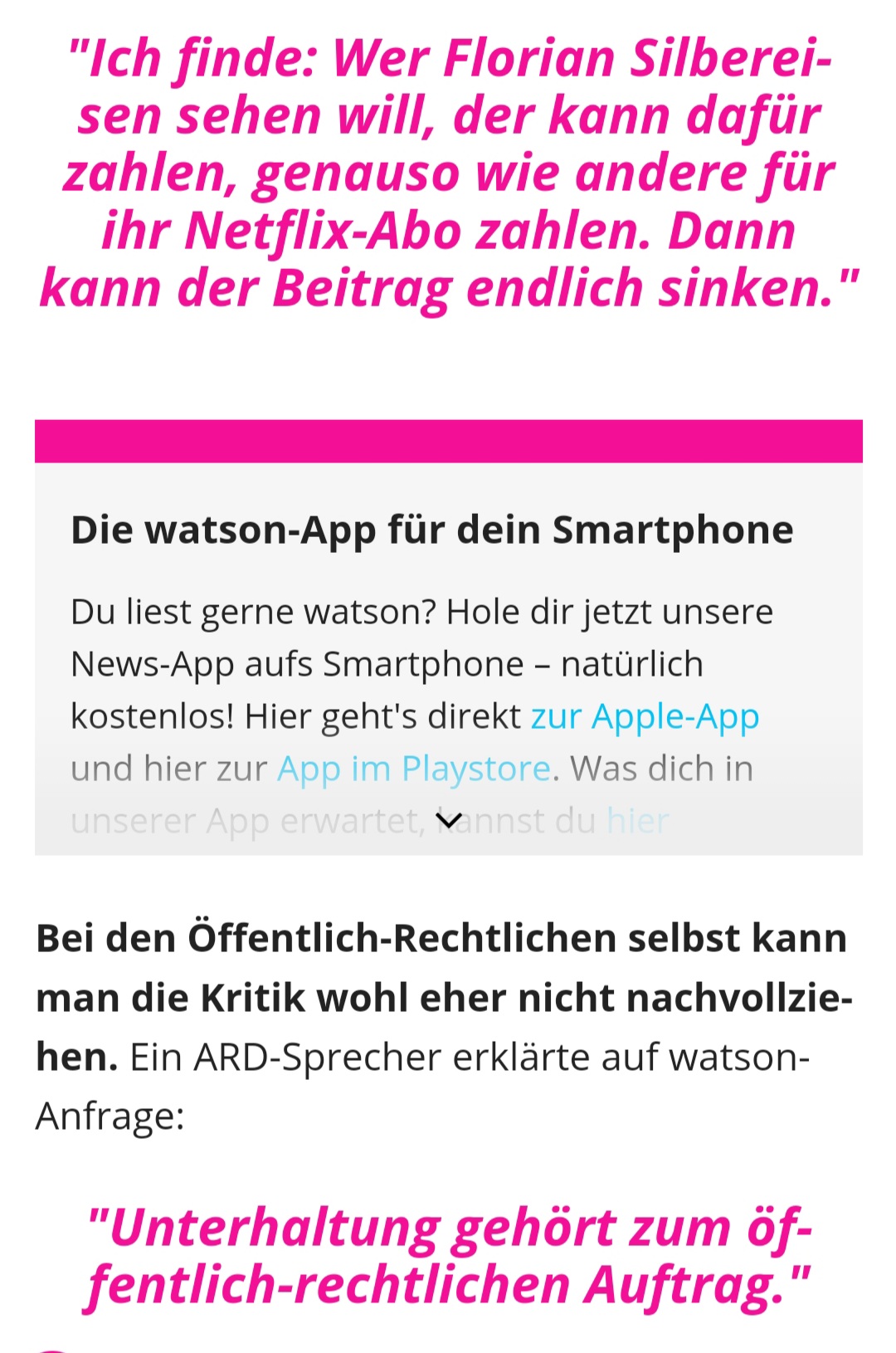Screen dimensions: 896x1353
Task: Tap the faded "hier" link
Action: 637,822
